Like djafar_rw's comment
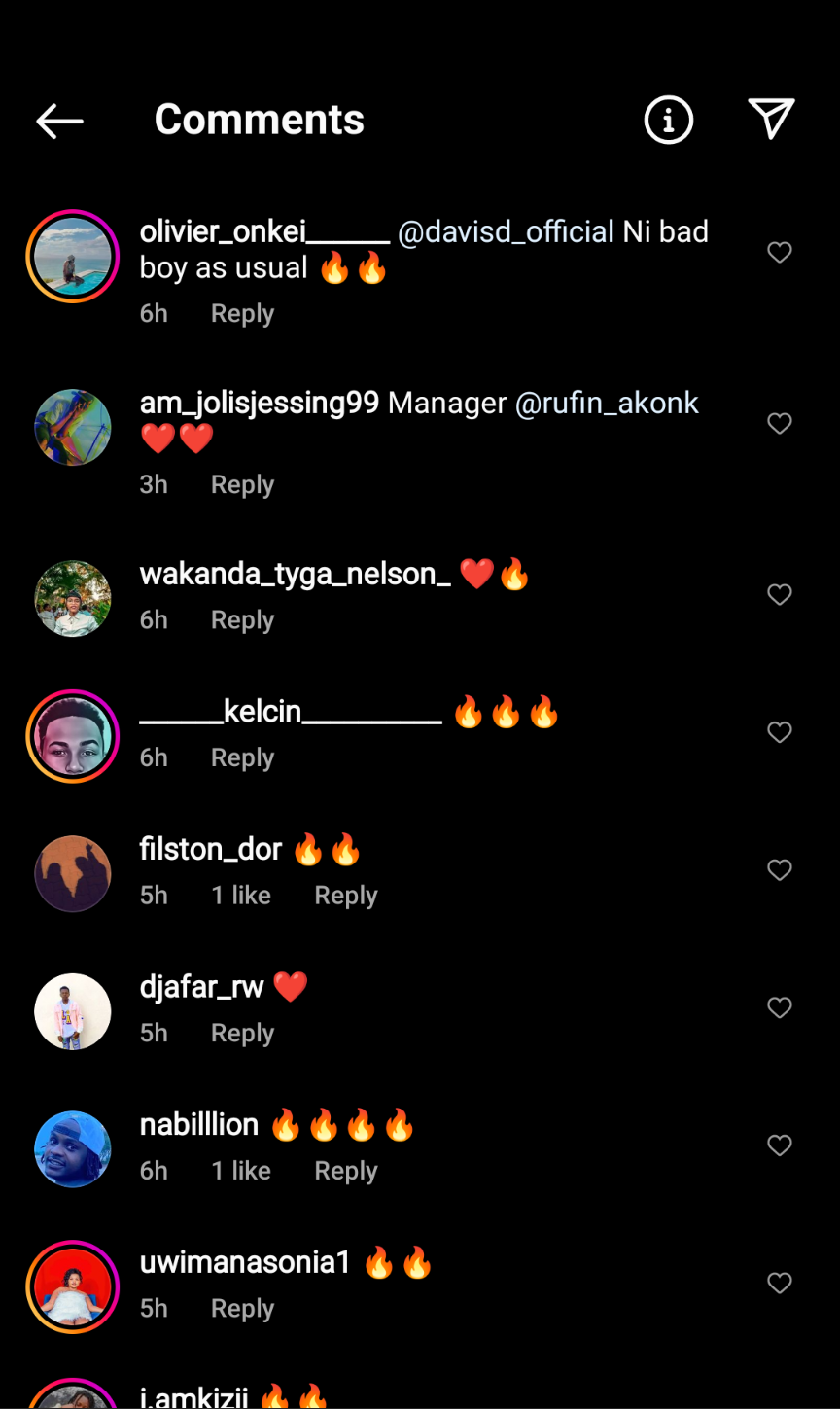840x1409 pixels. (779, 1008)
